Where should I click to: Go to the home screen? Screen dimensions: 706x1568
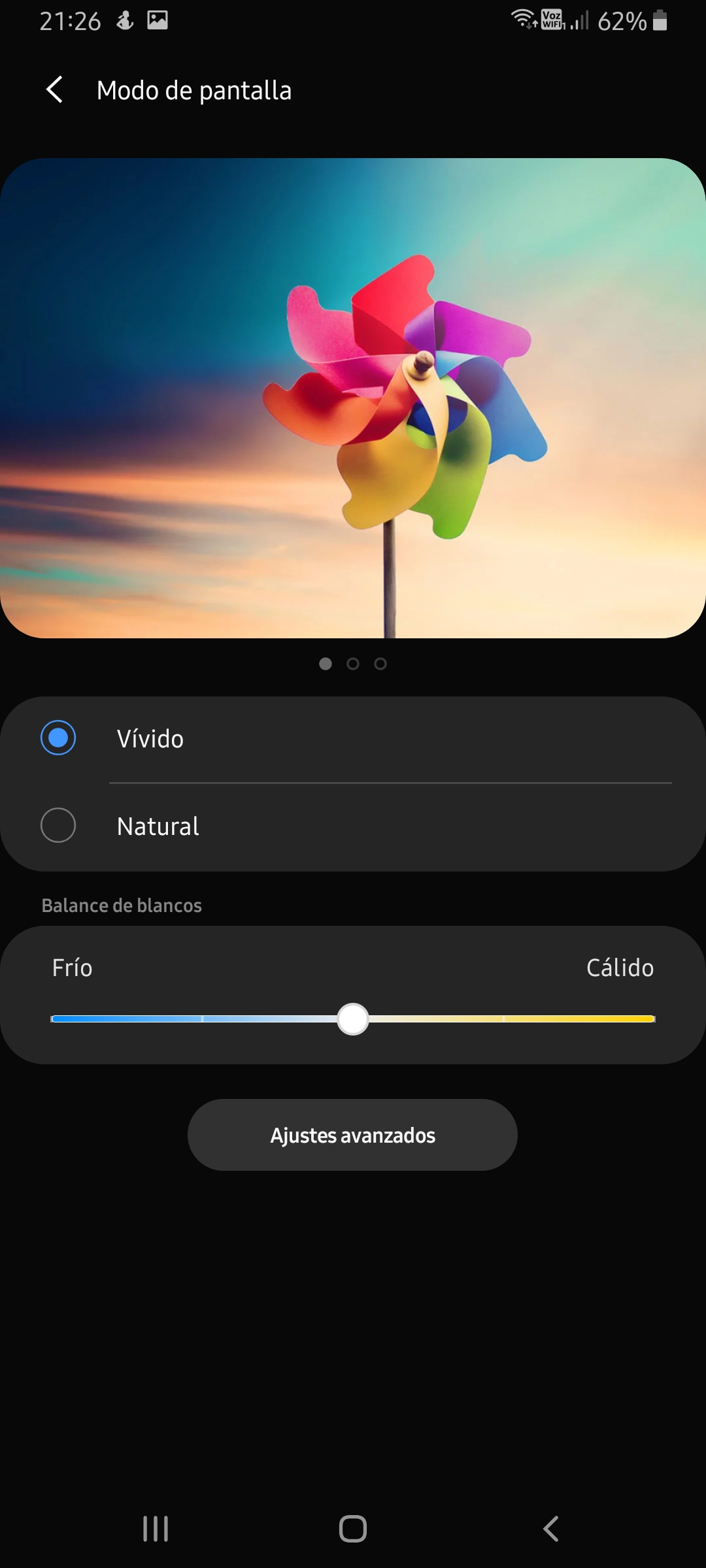point(353,1529)
